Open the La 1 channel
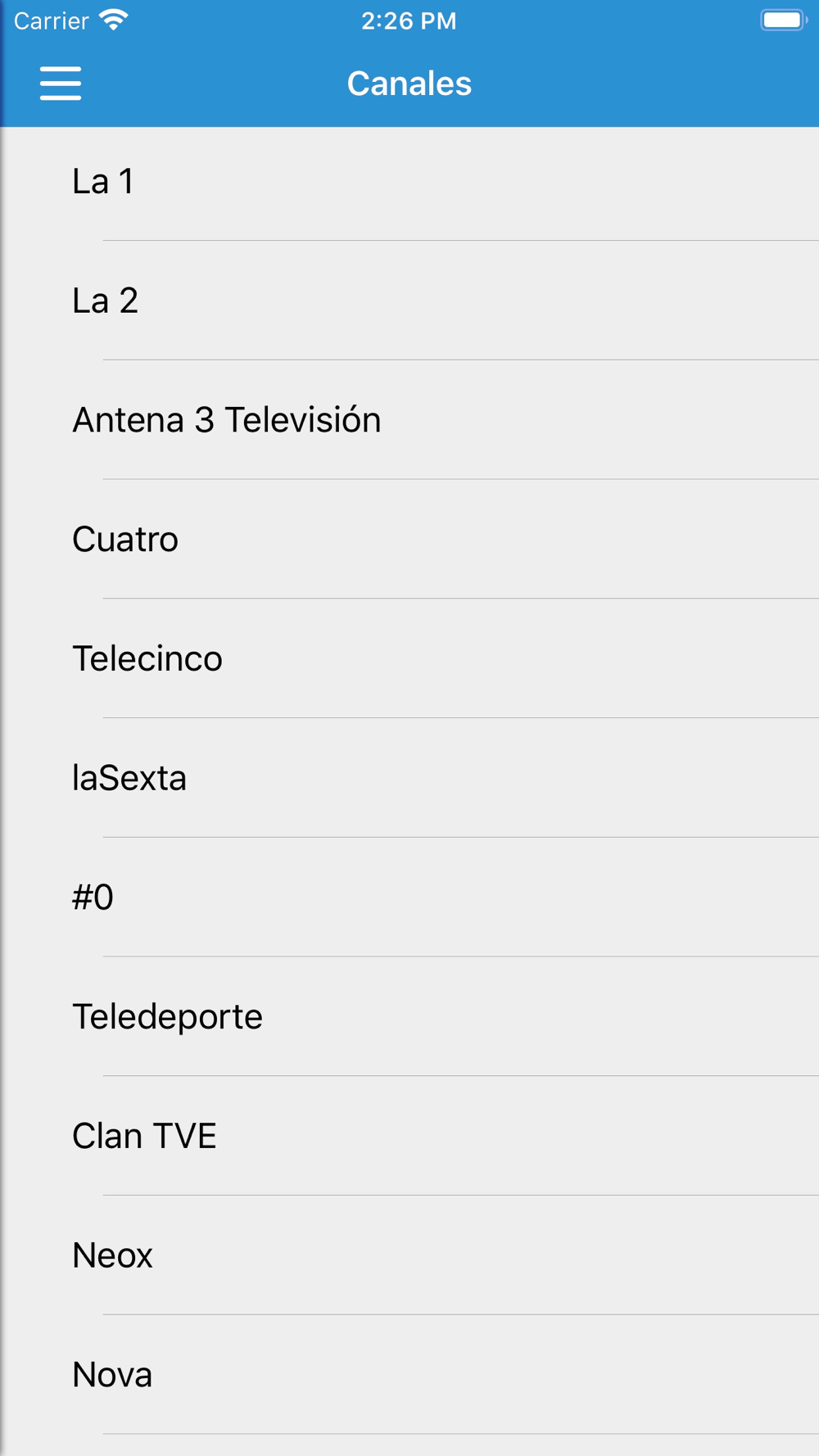This screenshot has width=819, height=1456. coord(409,182)
